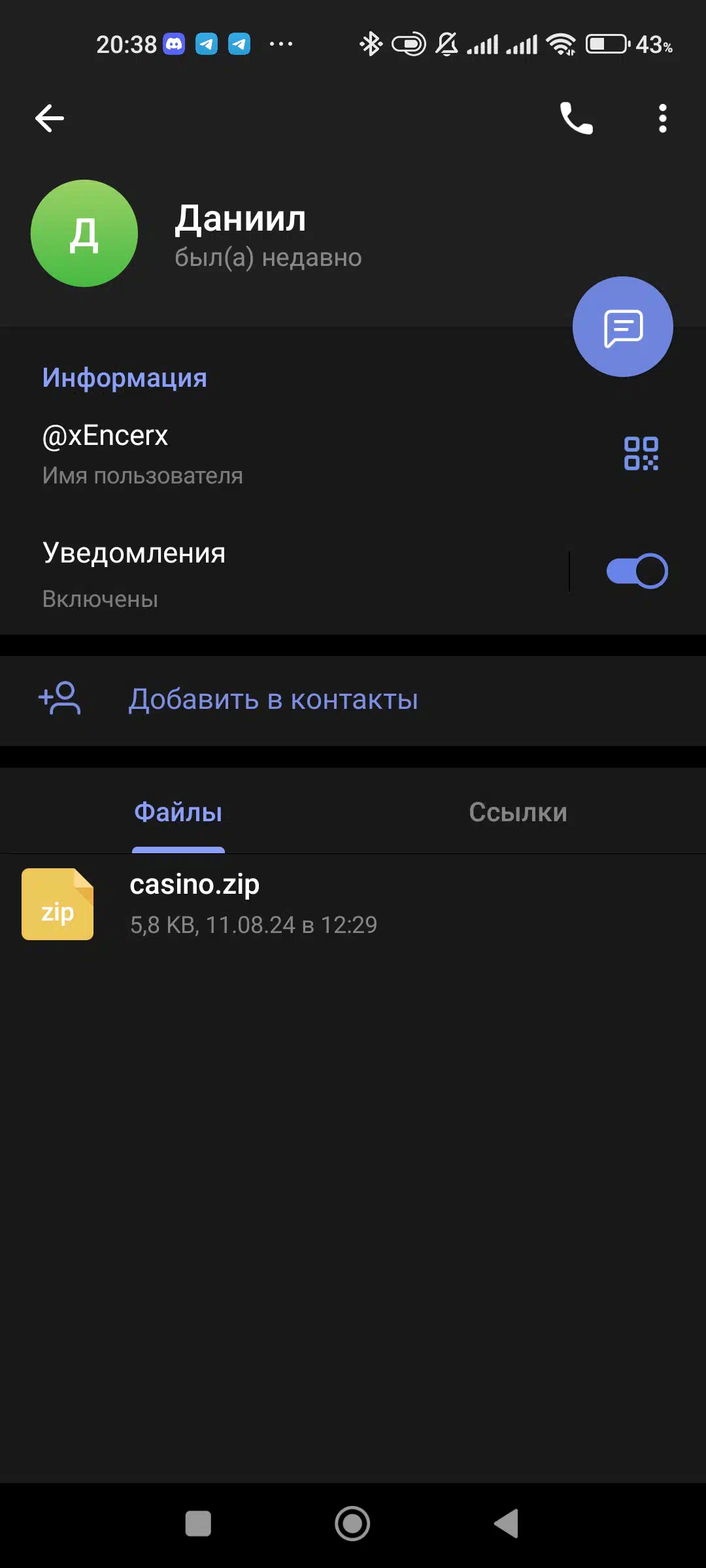Toggle the Уведомления switch off
Image resolution: width=706 pixels, height=1568 pixels.
click(637, 572)
